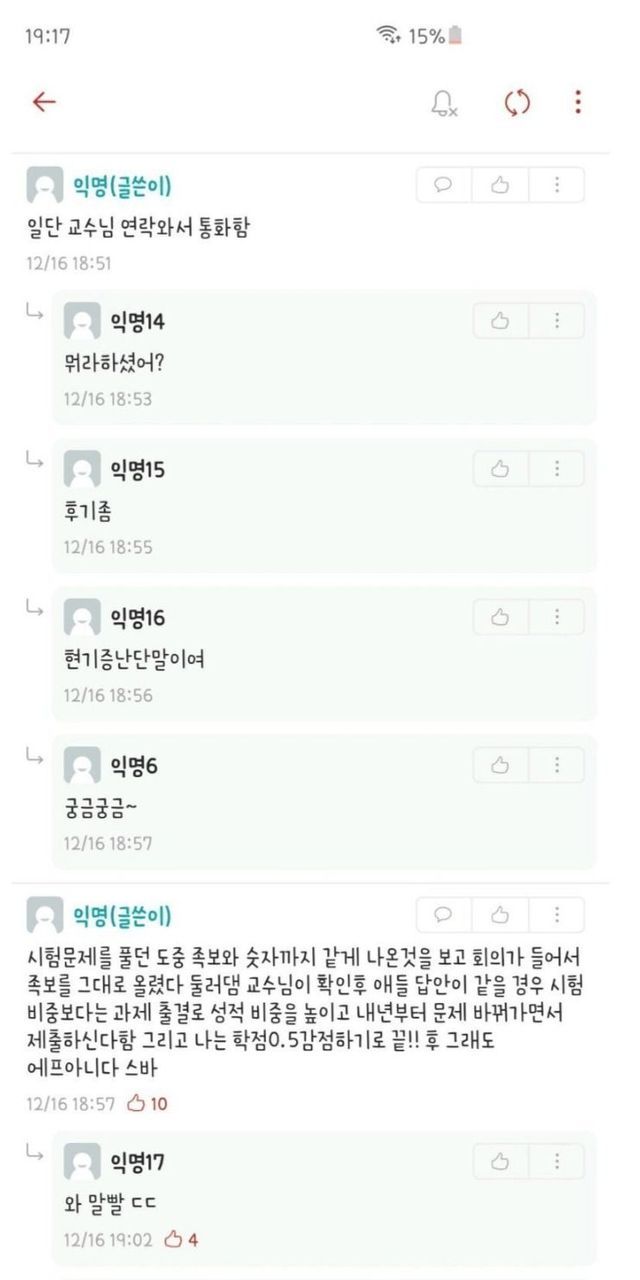Toggle post notifications with the bell icon
The image size is (640, 1280).
tap(443, 103)
